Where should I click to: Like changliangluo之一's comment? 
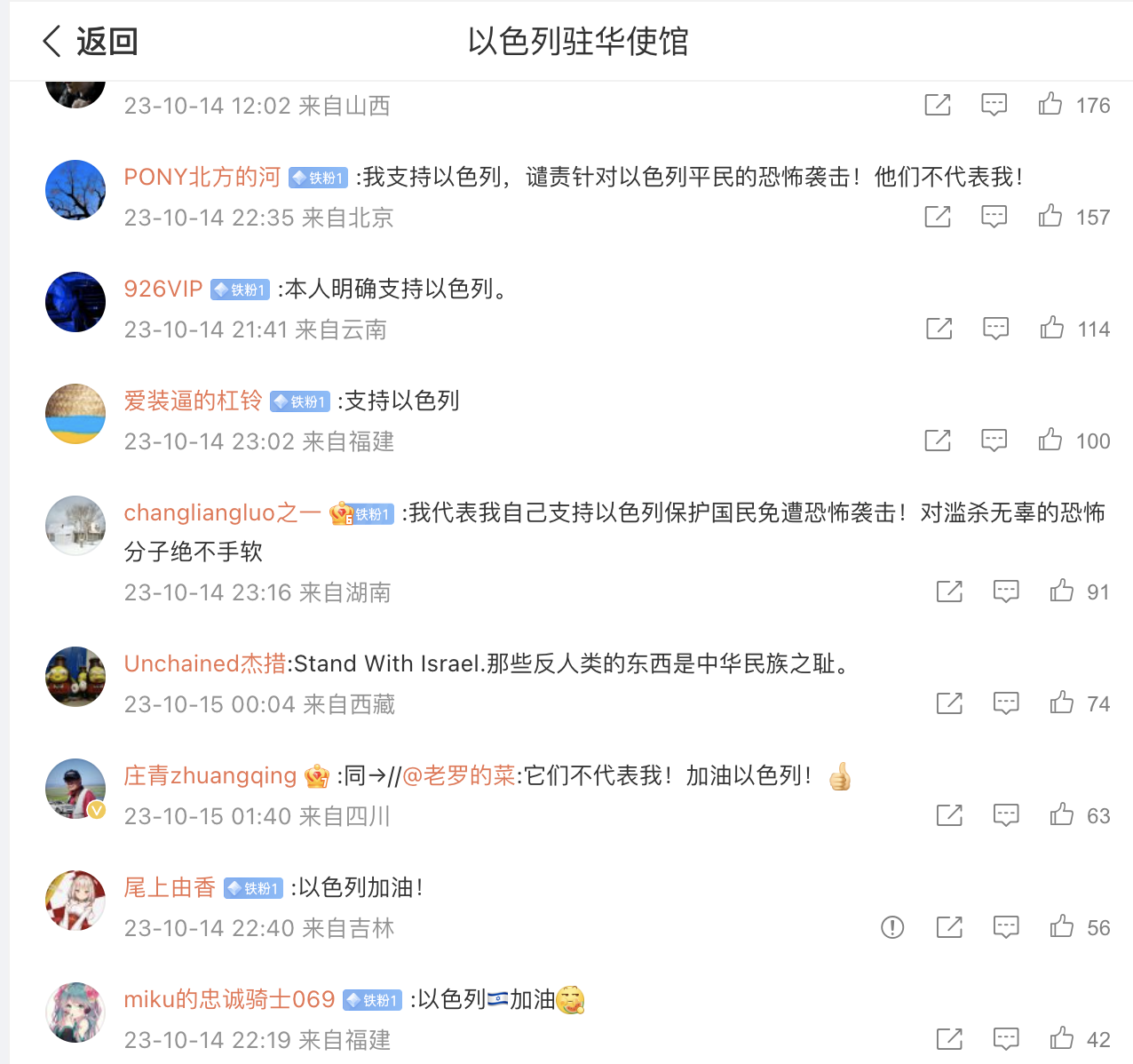click(x=1062, y=592)
